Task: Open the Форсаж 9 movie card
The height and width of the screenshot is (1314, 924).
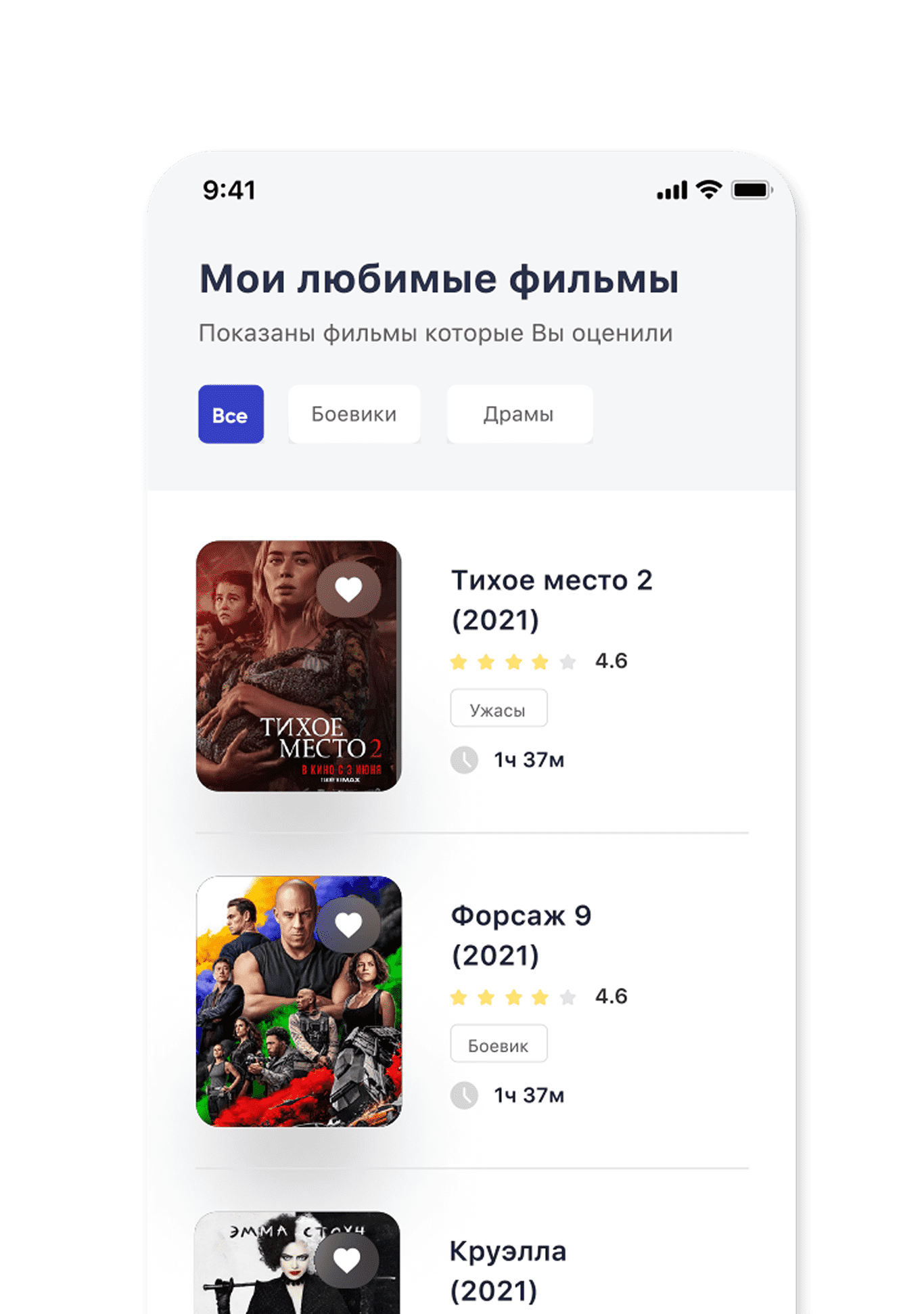Action: coord(521,935)
